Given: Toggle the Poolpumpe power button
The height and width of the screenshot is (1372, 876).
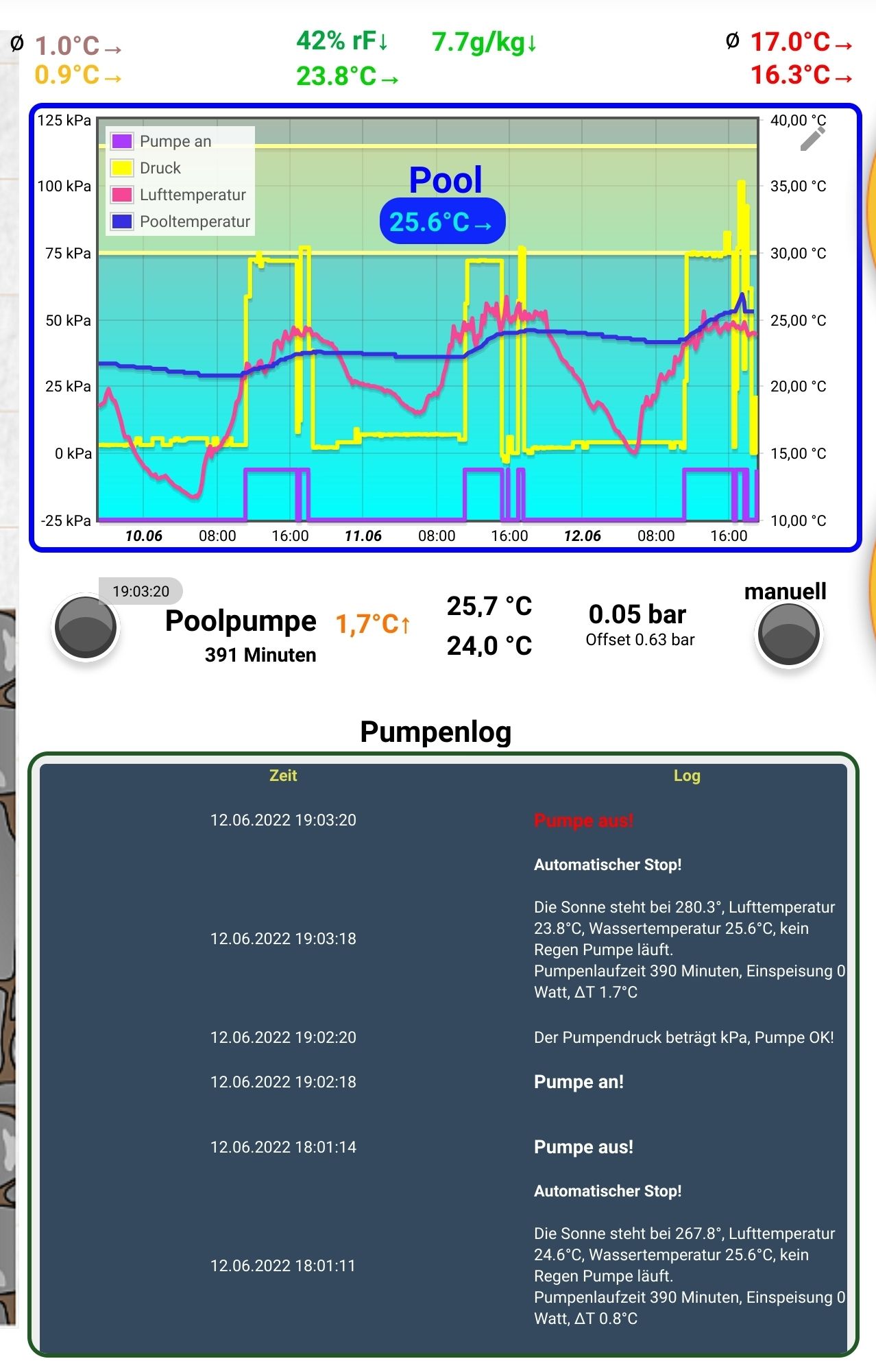Looking at the screenshot, I should (86, 627).
